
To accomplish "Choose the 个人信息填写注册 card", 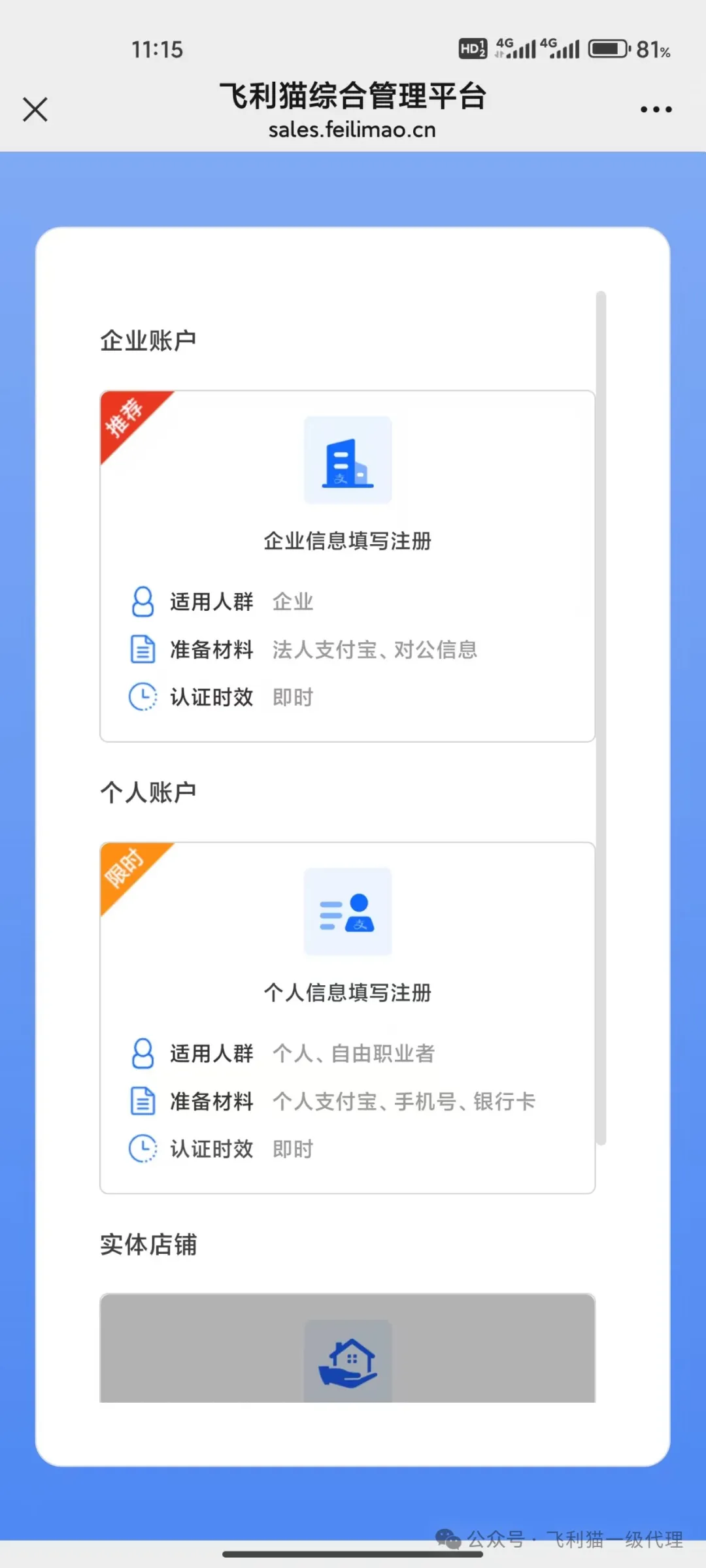I will coord(347,1017).
